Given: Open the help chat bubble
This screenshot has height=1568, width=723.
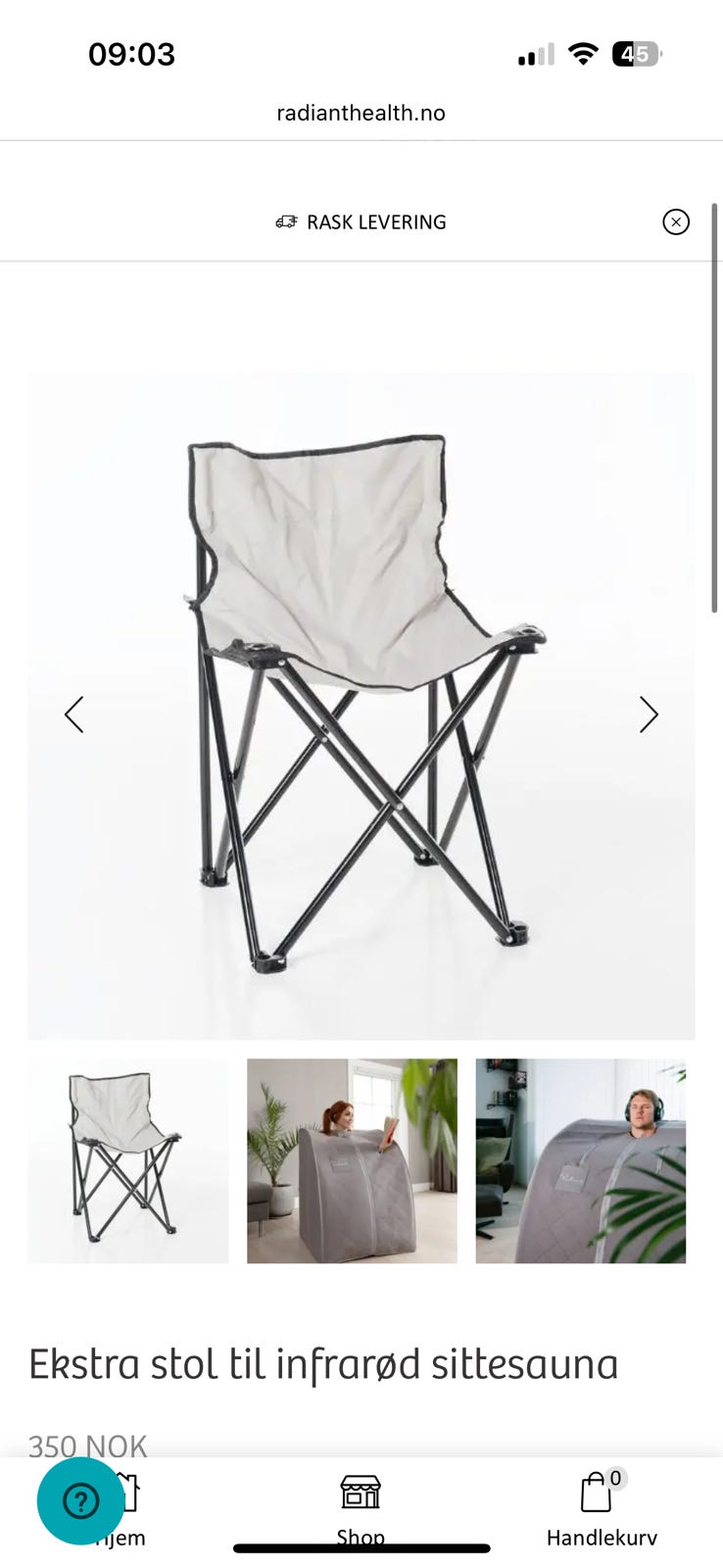Looking at the screenshot, I should (80, 1500).
